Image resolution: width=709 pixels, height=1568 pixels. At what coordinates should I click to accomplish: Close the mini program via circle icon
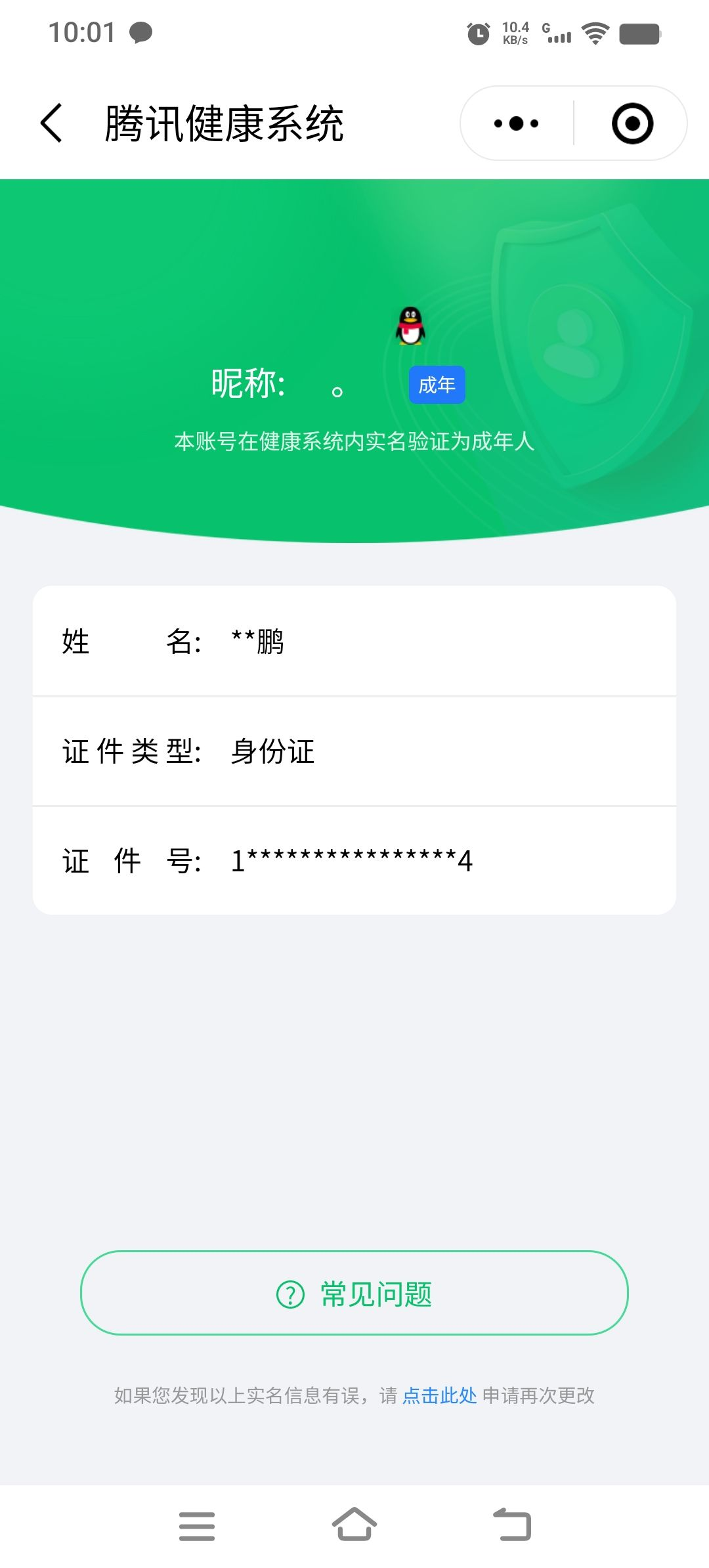coord(632,123)
